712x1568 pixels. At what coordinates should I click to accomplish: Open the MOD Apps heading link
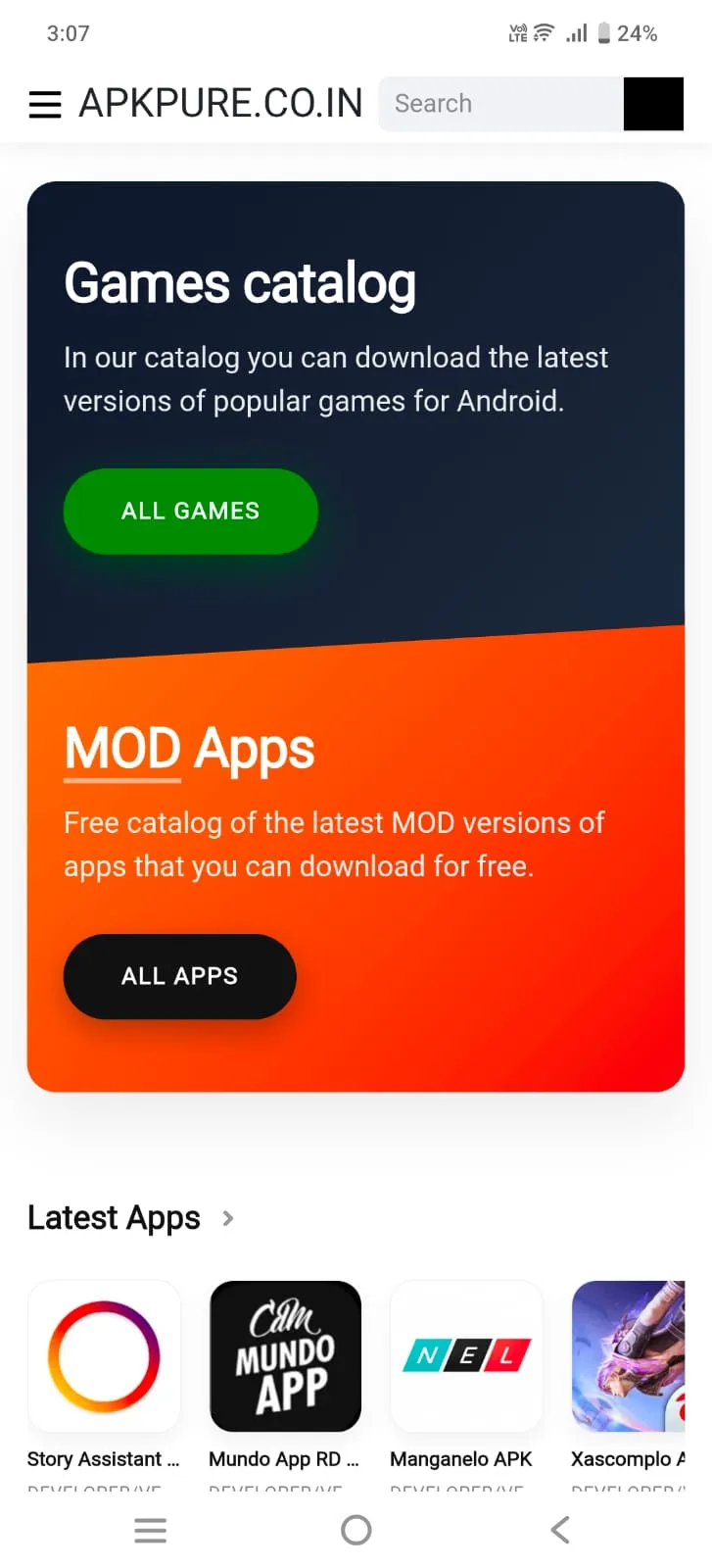coord(189,750)
